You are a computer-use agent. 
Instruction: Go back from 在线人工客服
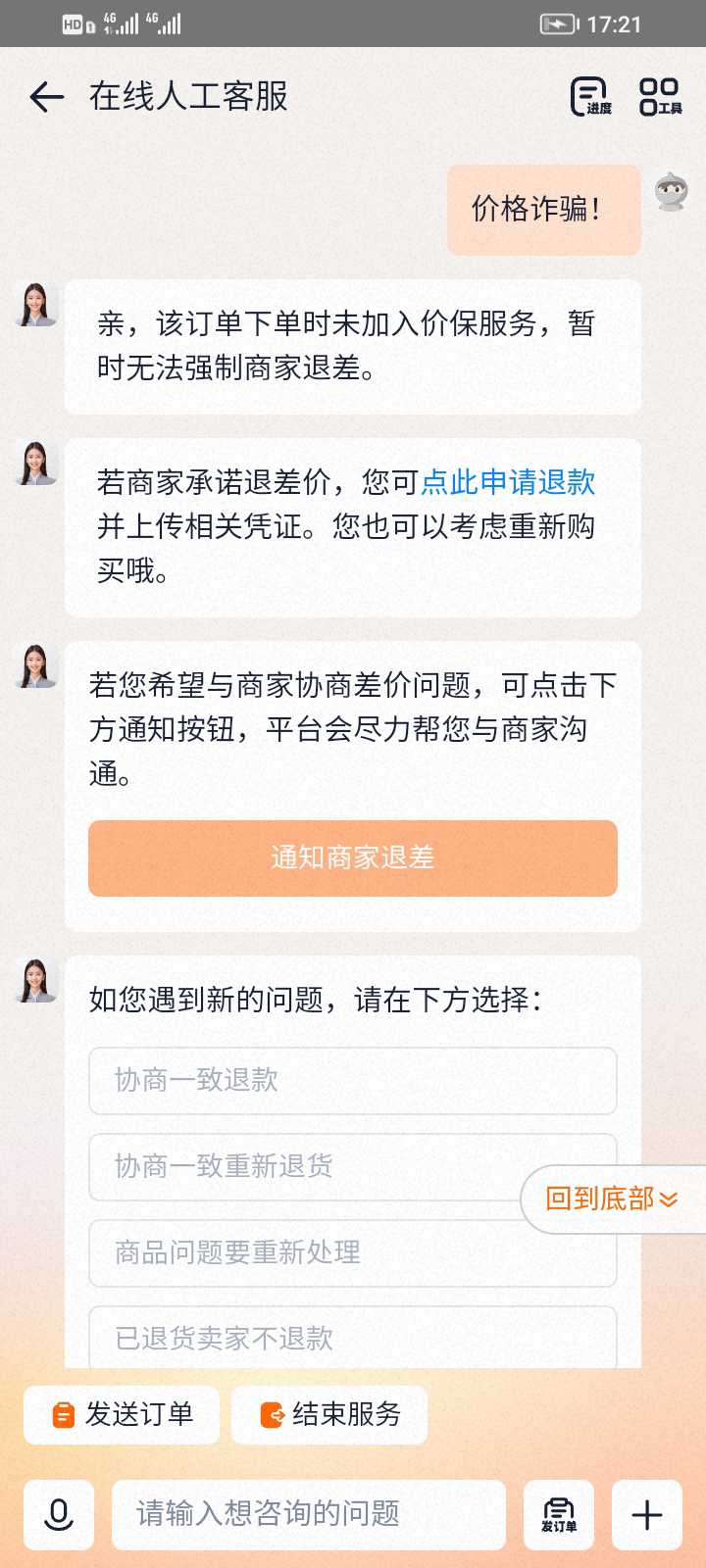pos(46,96)
